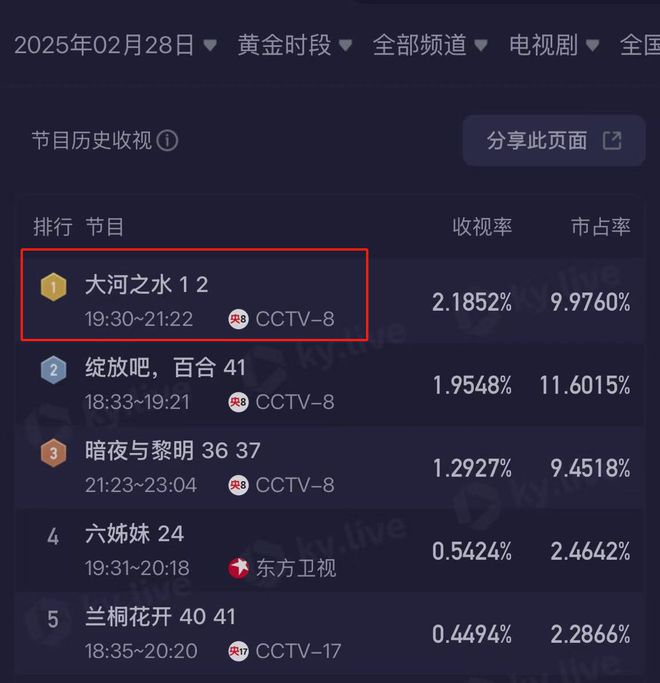Tap the 分享此页面 share button
Viewport: 660px width, 683px height.
tap(553, 141)
